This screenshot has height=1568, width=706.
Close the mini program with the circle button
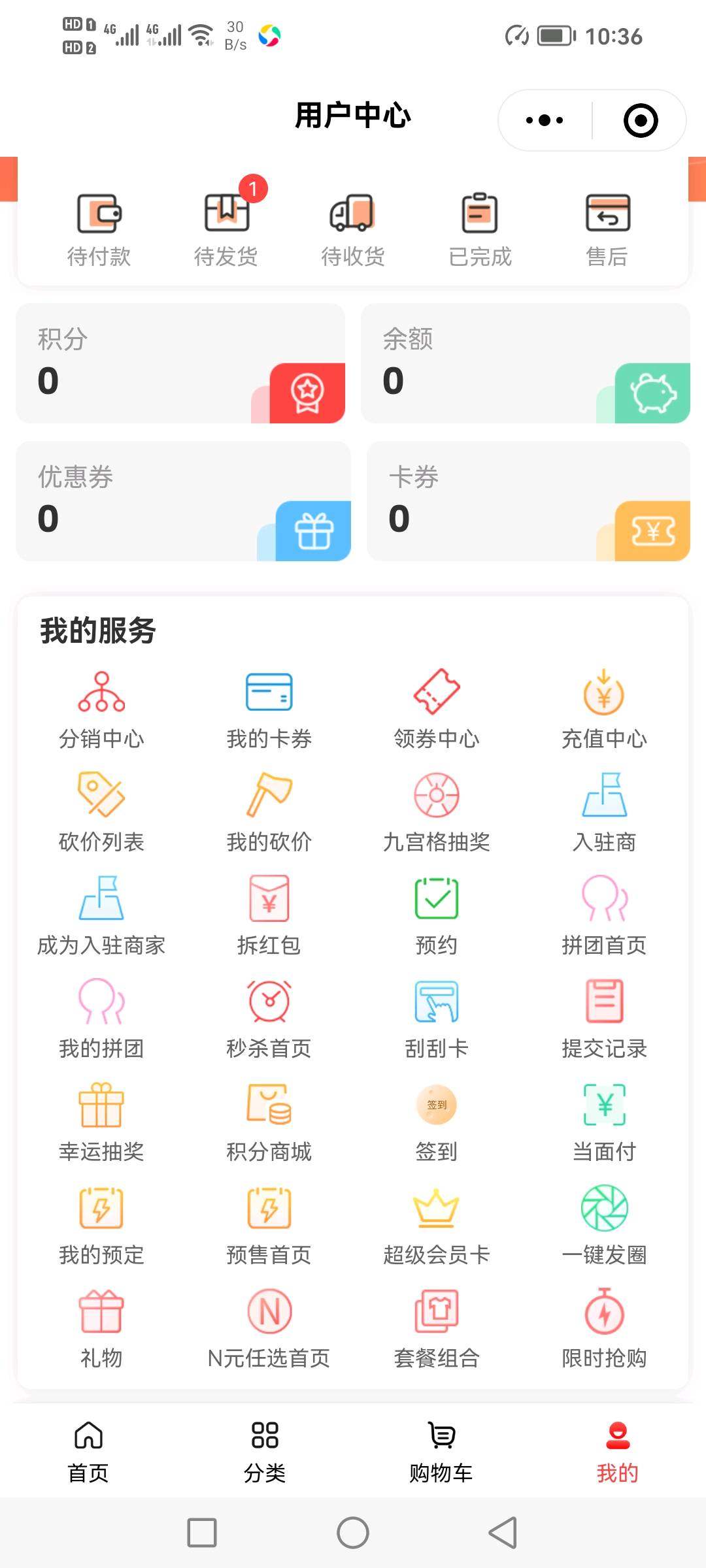point(640,120)
